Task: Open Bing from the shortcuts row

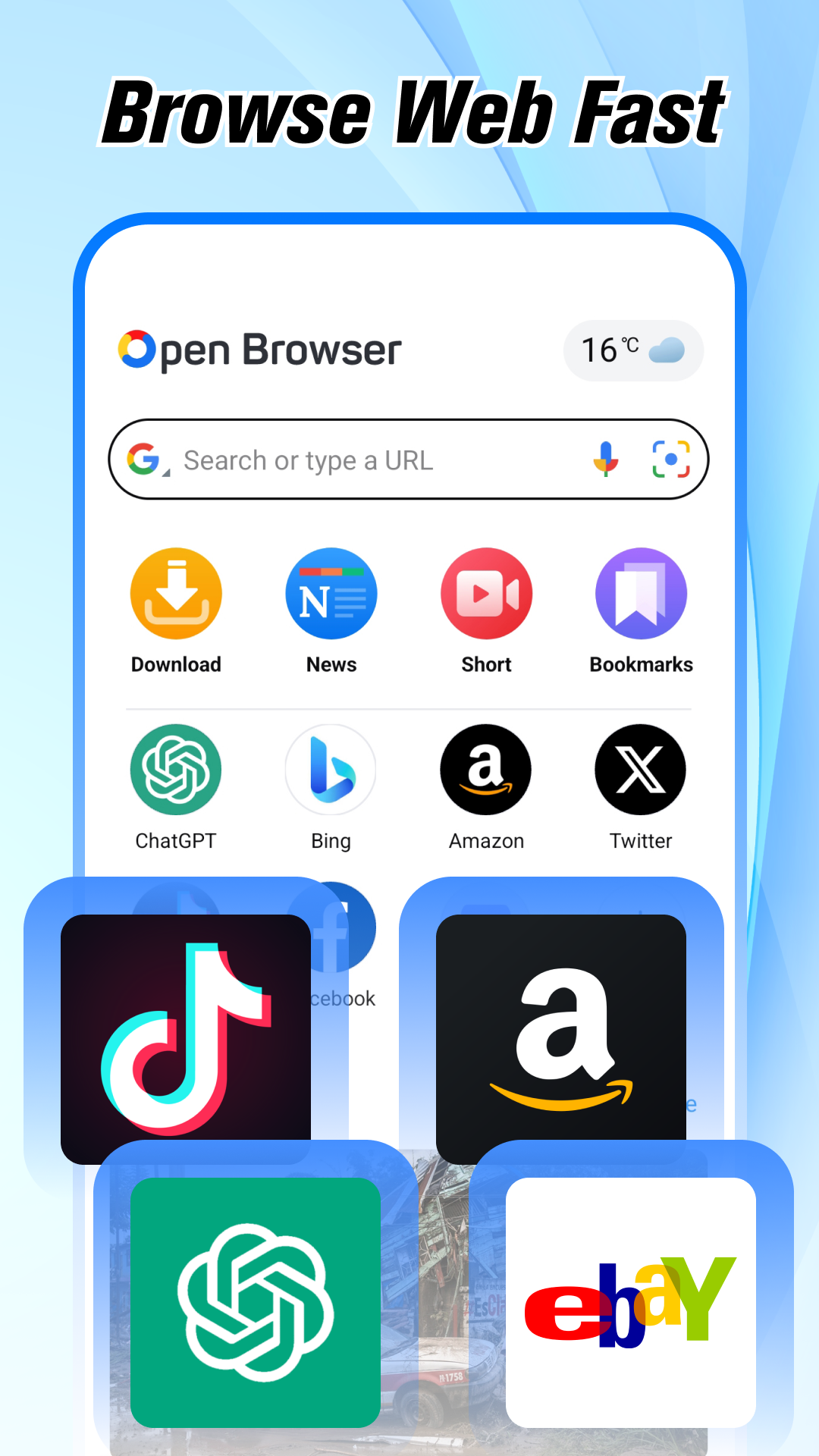Action: coord(331,770)
